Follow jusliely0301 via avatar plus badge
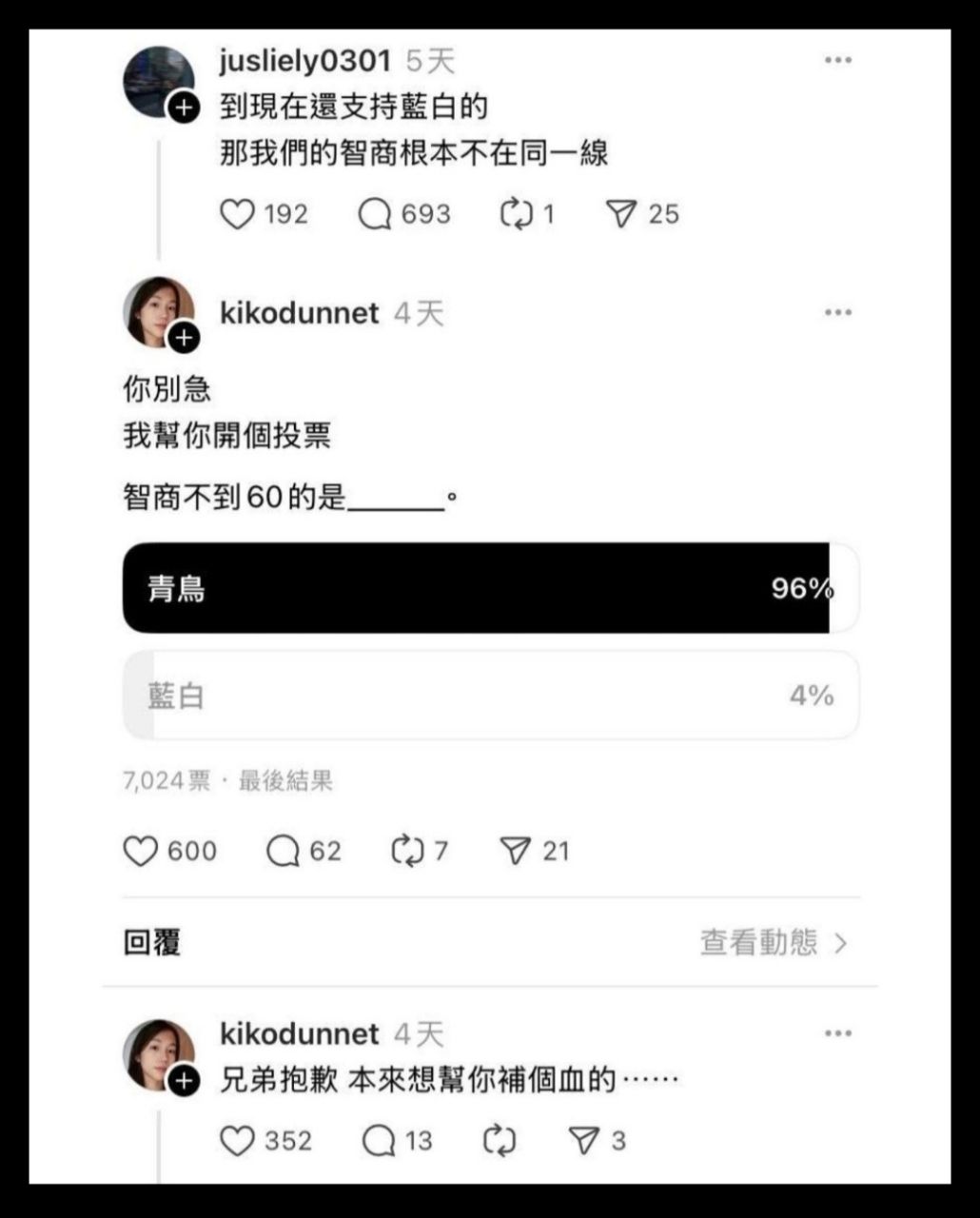This screenshot has height=1218, width=980. [x=184, y=108]
